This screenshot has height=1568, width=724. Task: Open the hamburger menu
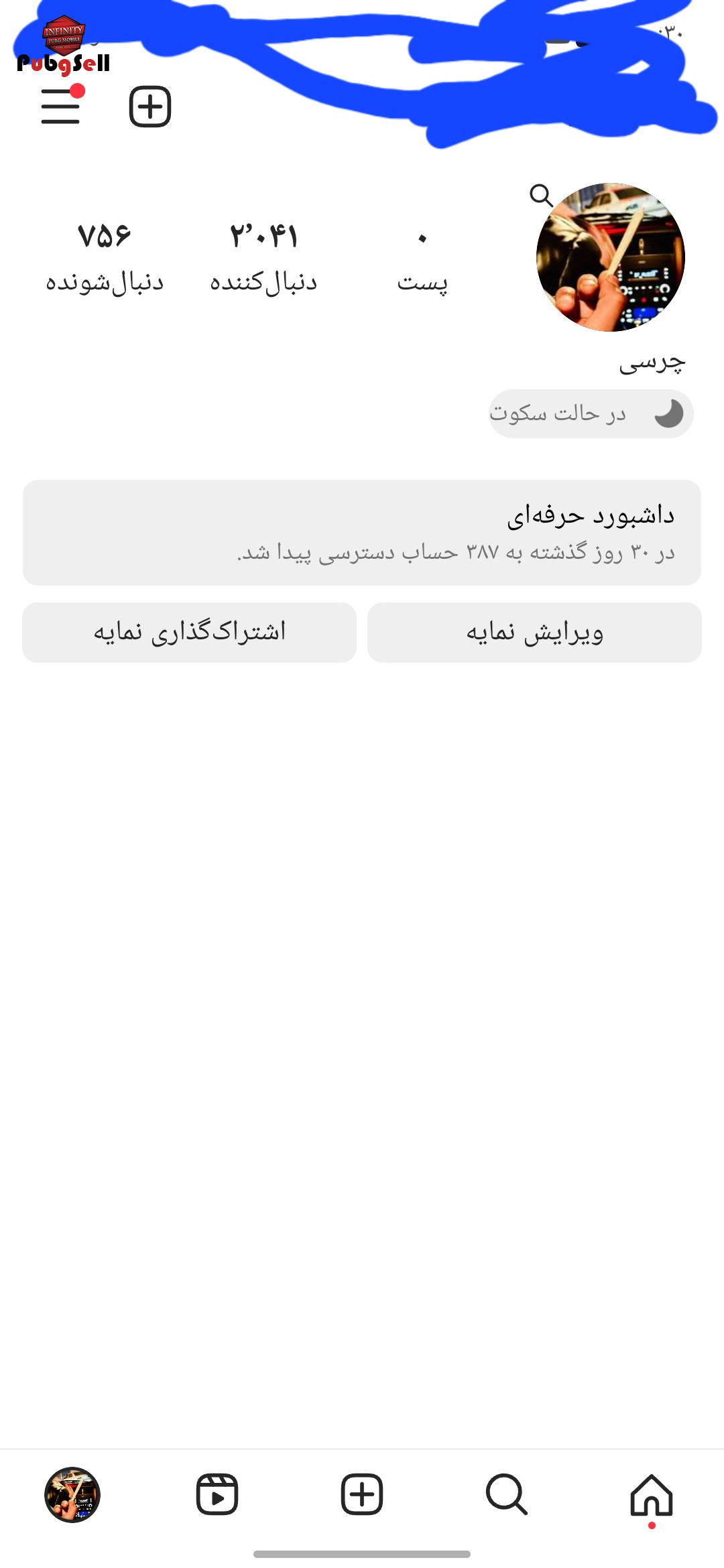click(x=61, y=106)
